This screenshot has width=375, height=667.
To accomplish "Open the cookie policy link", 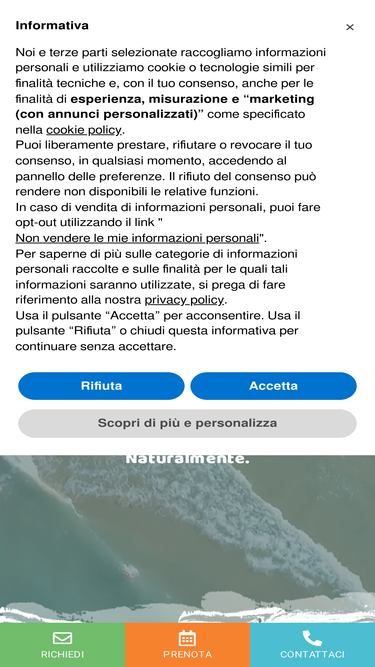I will 84,130.
